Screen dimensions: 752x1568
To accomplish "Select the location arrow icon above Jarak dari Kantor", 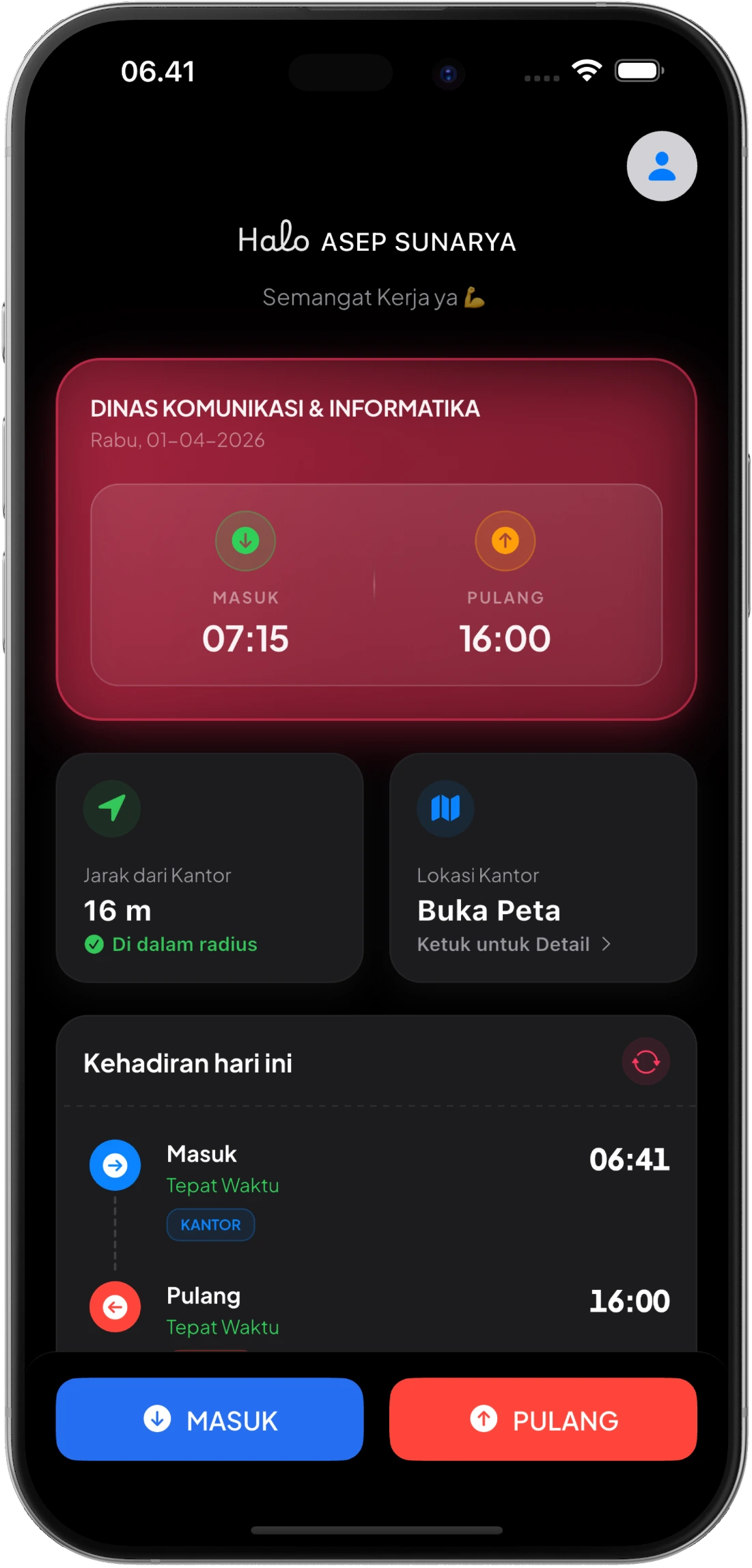I will coord(111,808).
